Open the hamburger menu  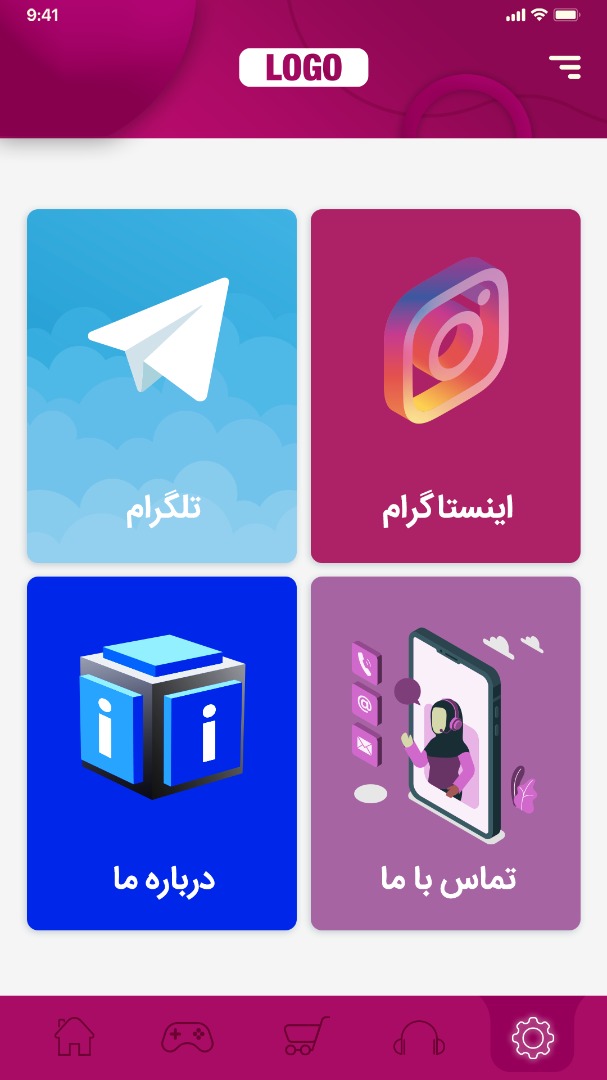565,67
